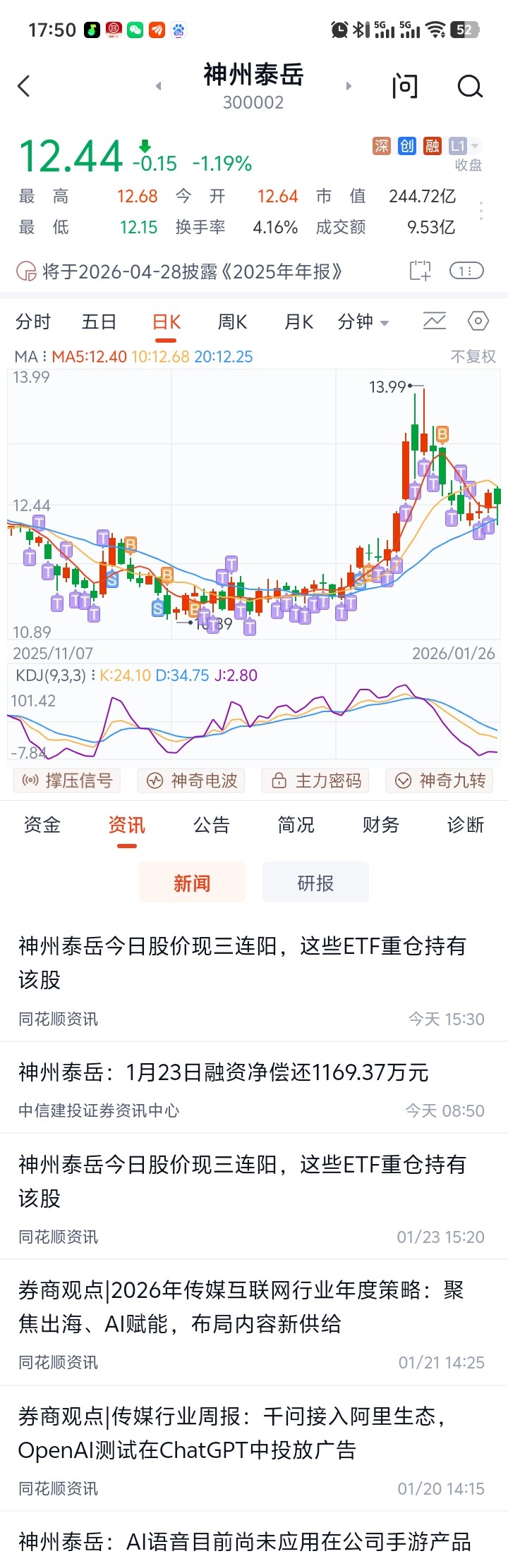Switch to the 公告 tab

tap(212, 825)
